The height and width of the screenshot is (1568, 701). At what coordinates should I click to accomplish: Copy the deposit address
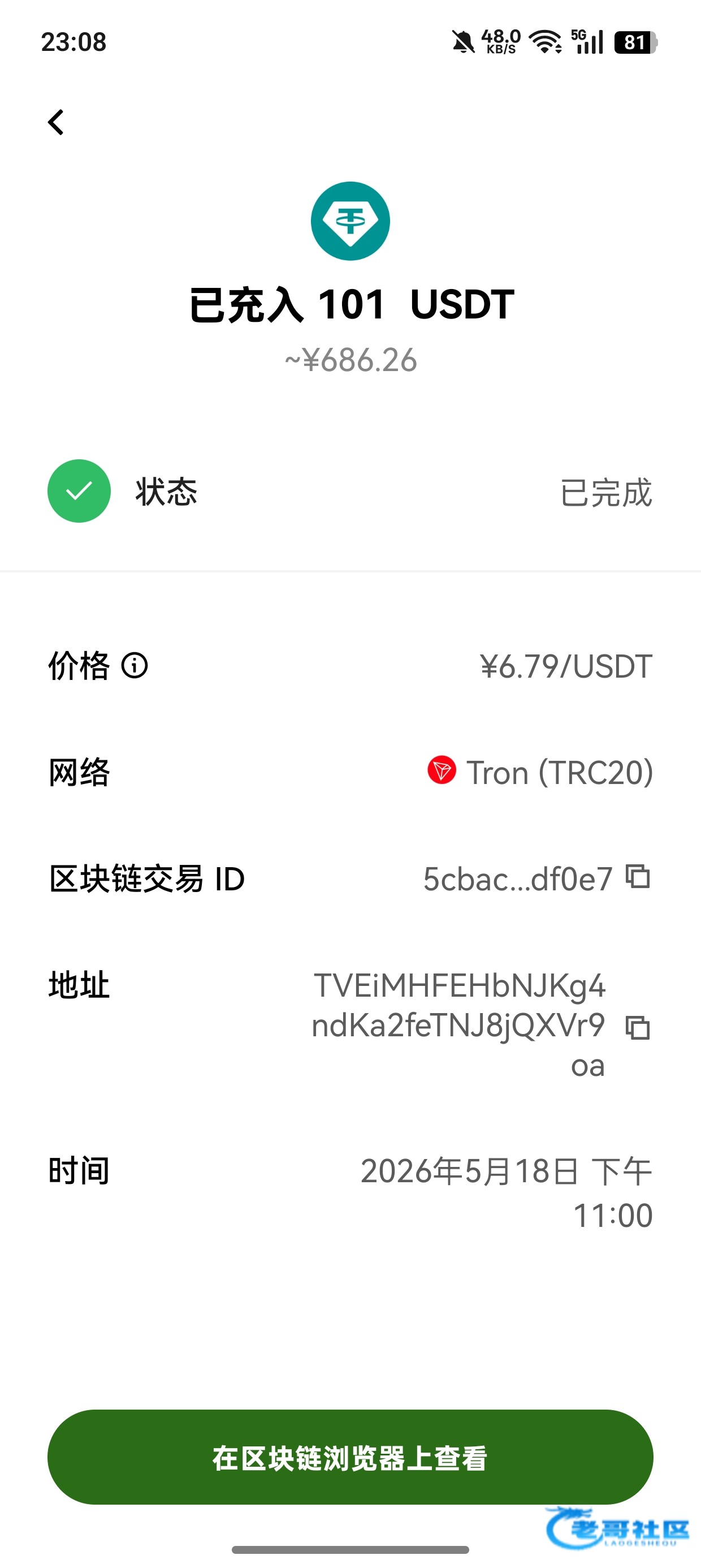[x=638, y=1027]
